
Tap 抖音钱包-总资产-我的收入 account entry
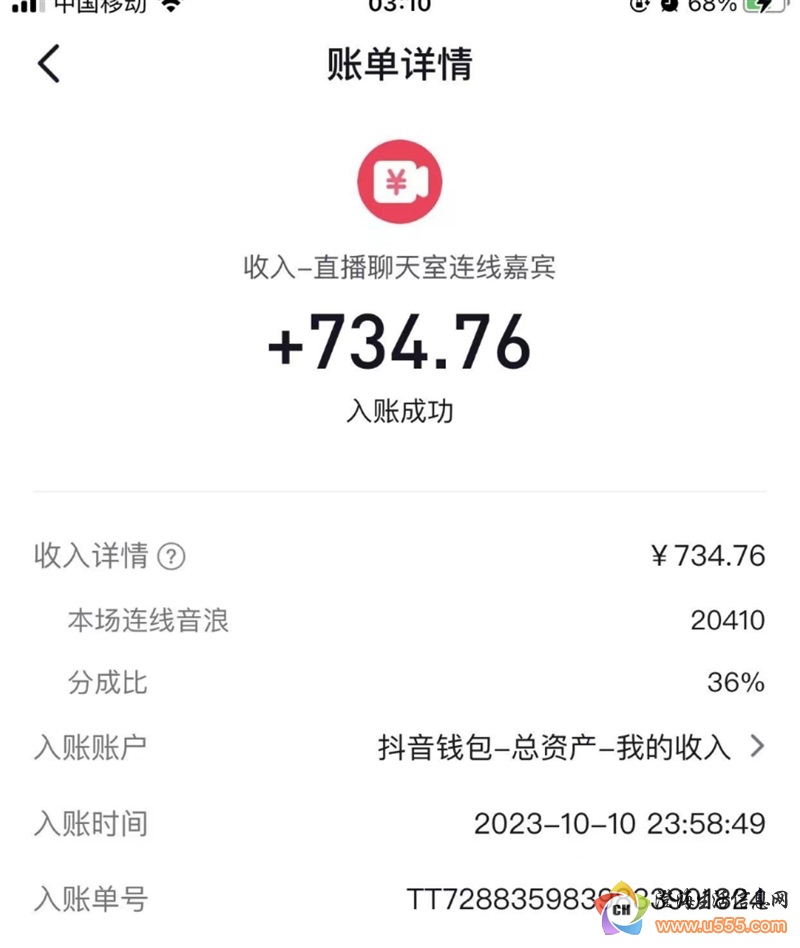[x=553, y=746]
